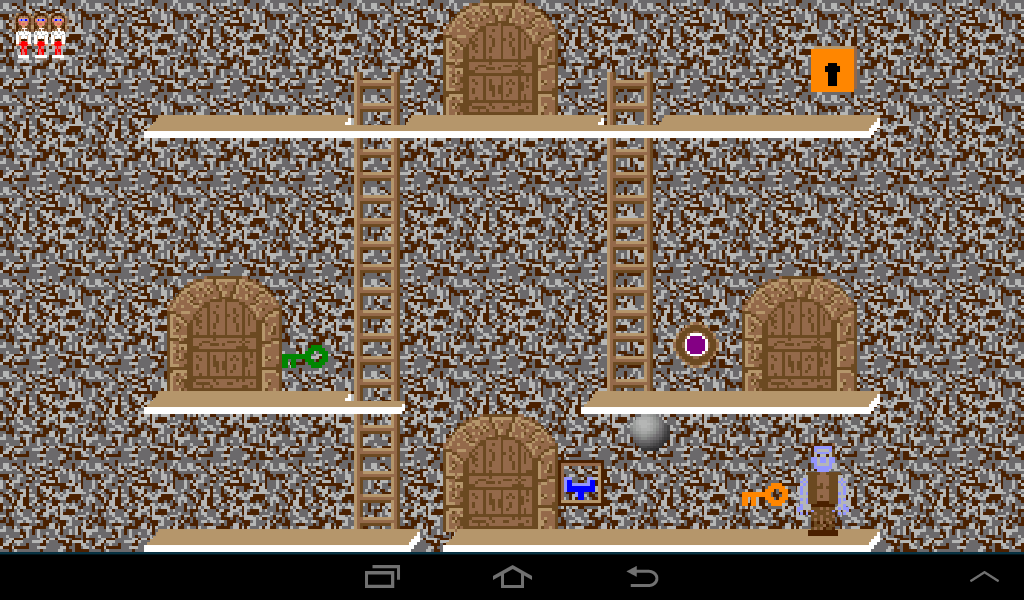This screenshot has width=1024, height=600.
Task: Go to the Android home screen
Action: [512, 577]
